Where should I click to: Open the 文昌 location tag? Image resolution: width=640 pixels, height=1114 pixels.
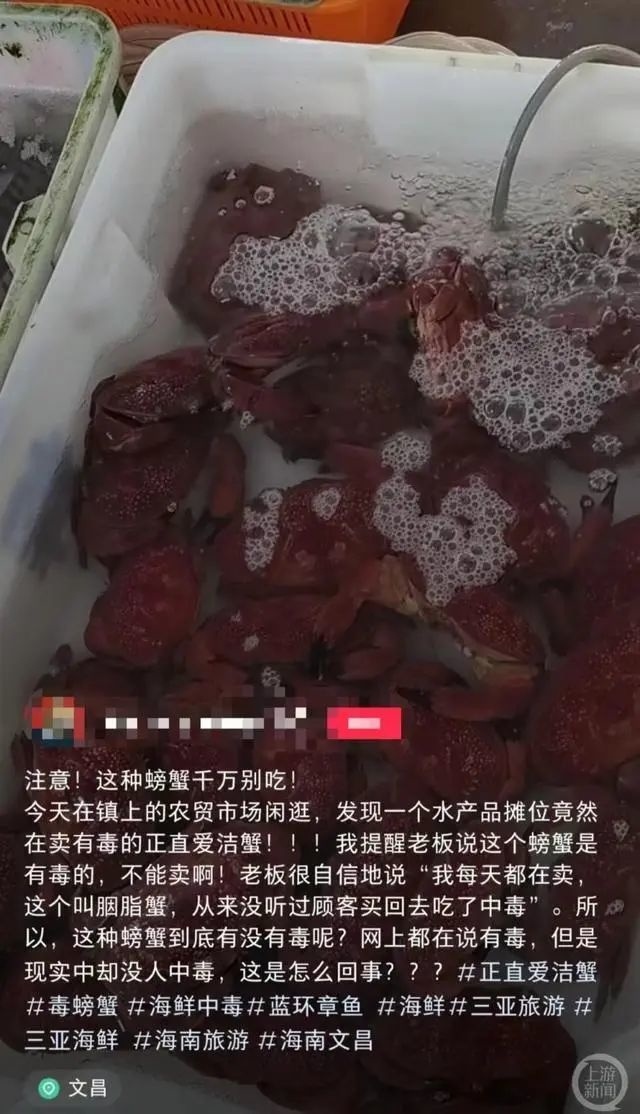(73, 1088)
